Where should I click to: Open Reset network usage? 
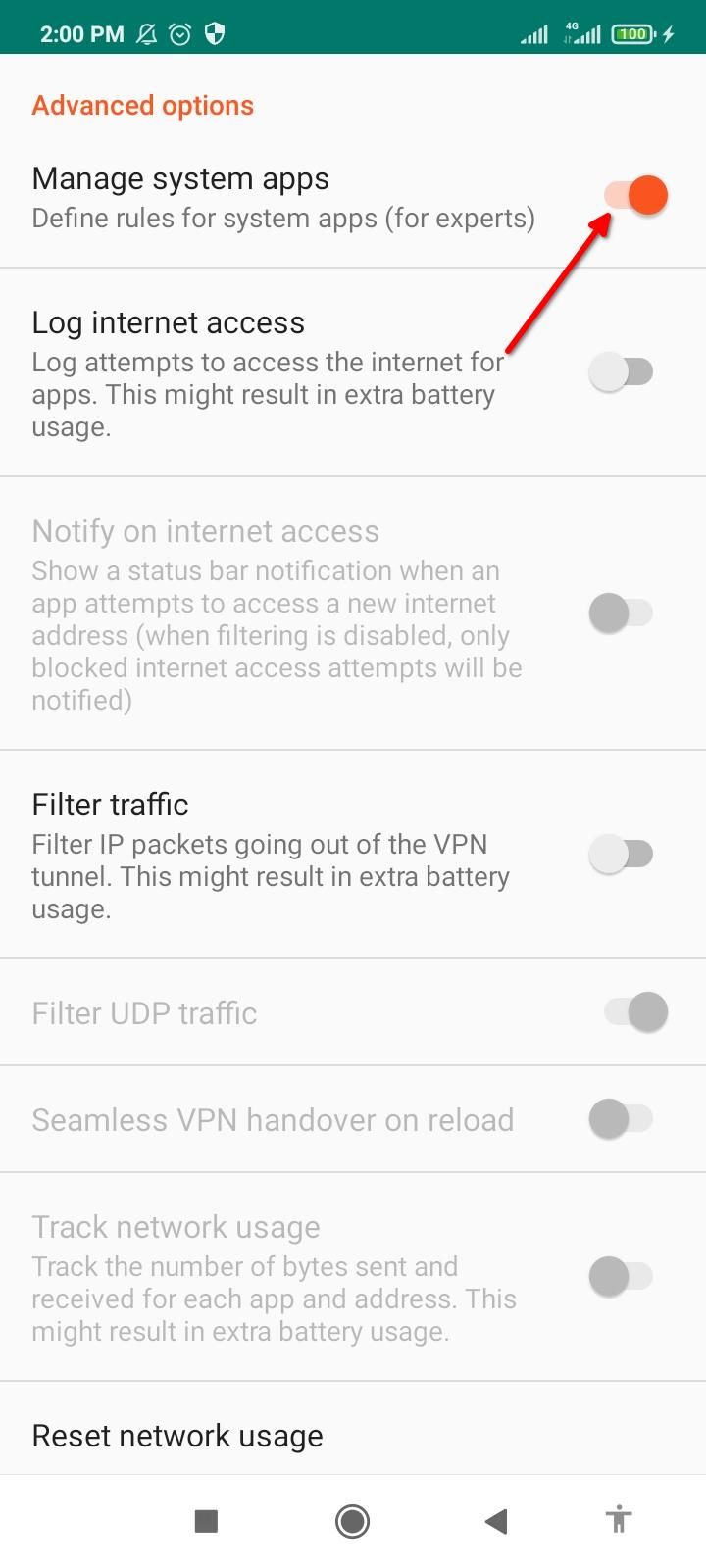tap(176, 1436)
